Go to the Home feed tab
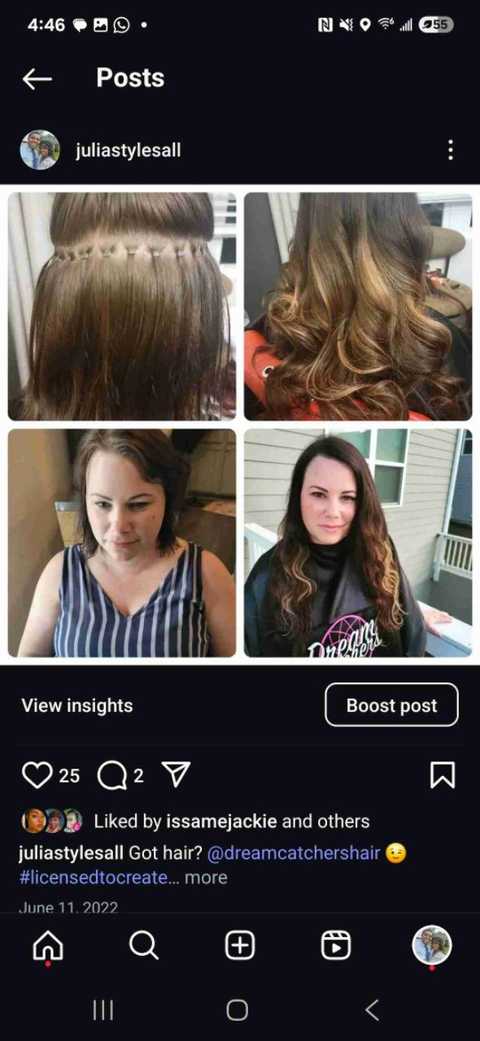 (48, 945)
